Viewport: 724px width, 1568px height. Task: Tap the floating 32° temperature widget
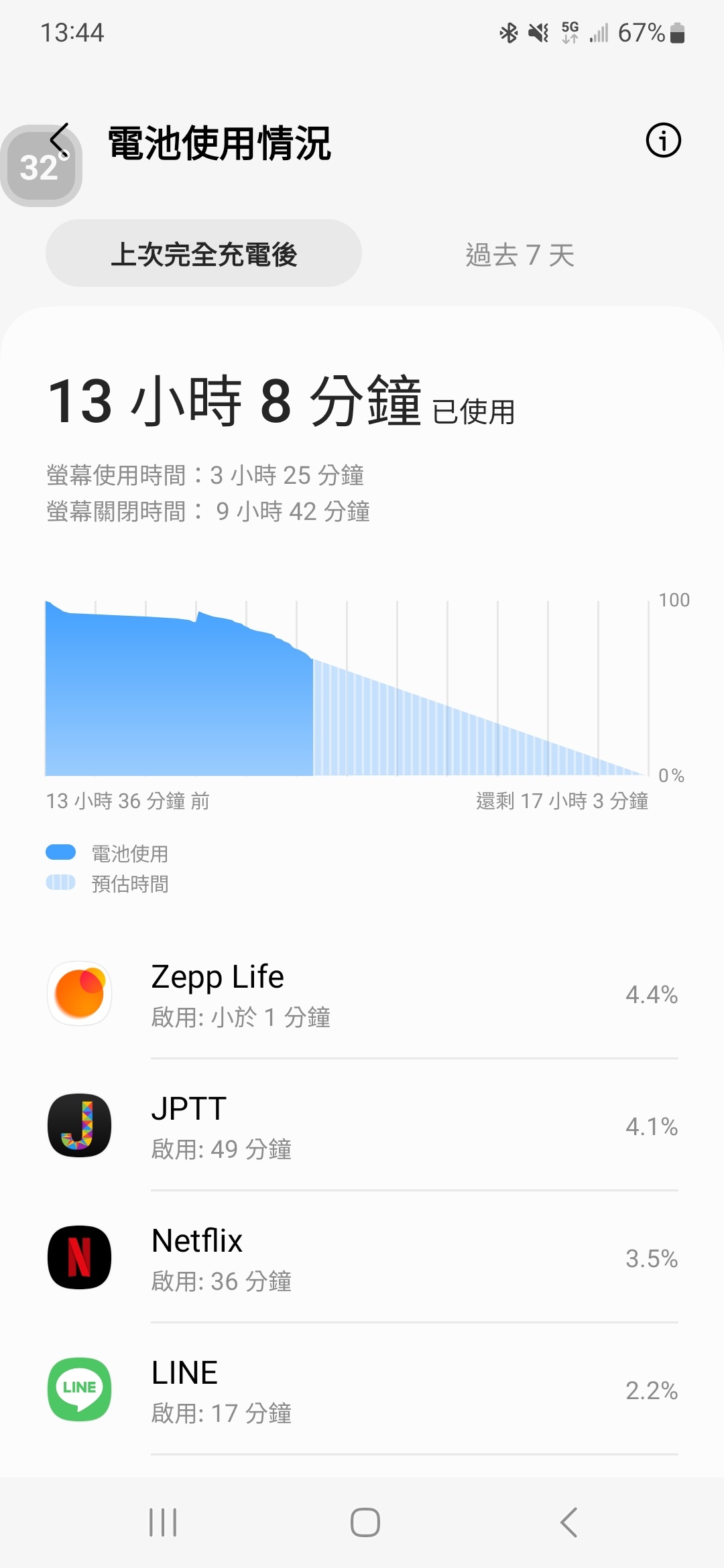click(x=42, y=166)
